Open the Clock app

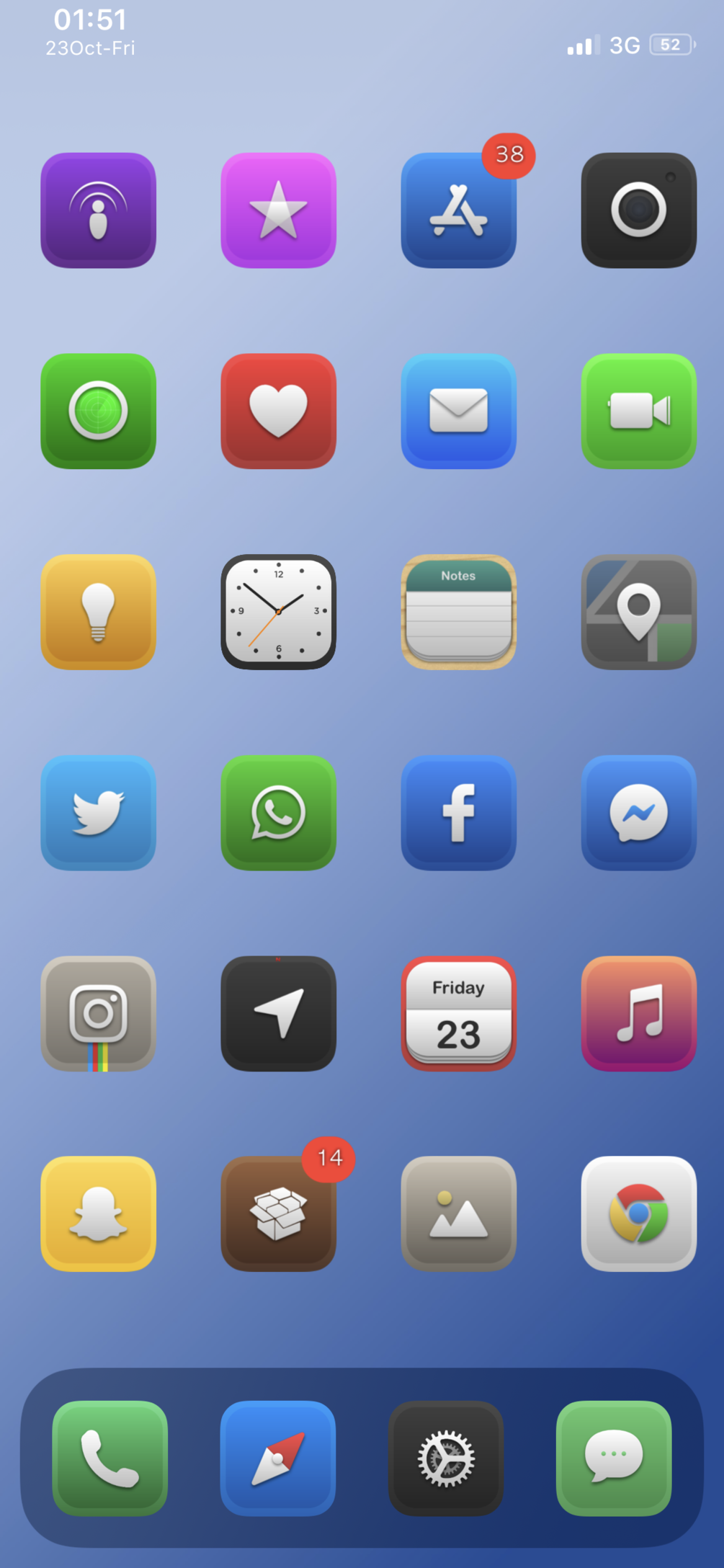(x=278, y=612)
